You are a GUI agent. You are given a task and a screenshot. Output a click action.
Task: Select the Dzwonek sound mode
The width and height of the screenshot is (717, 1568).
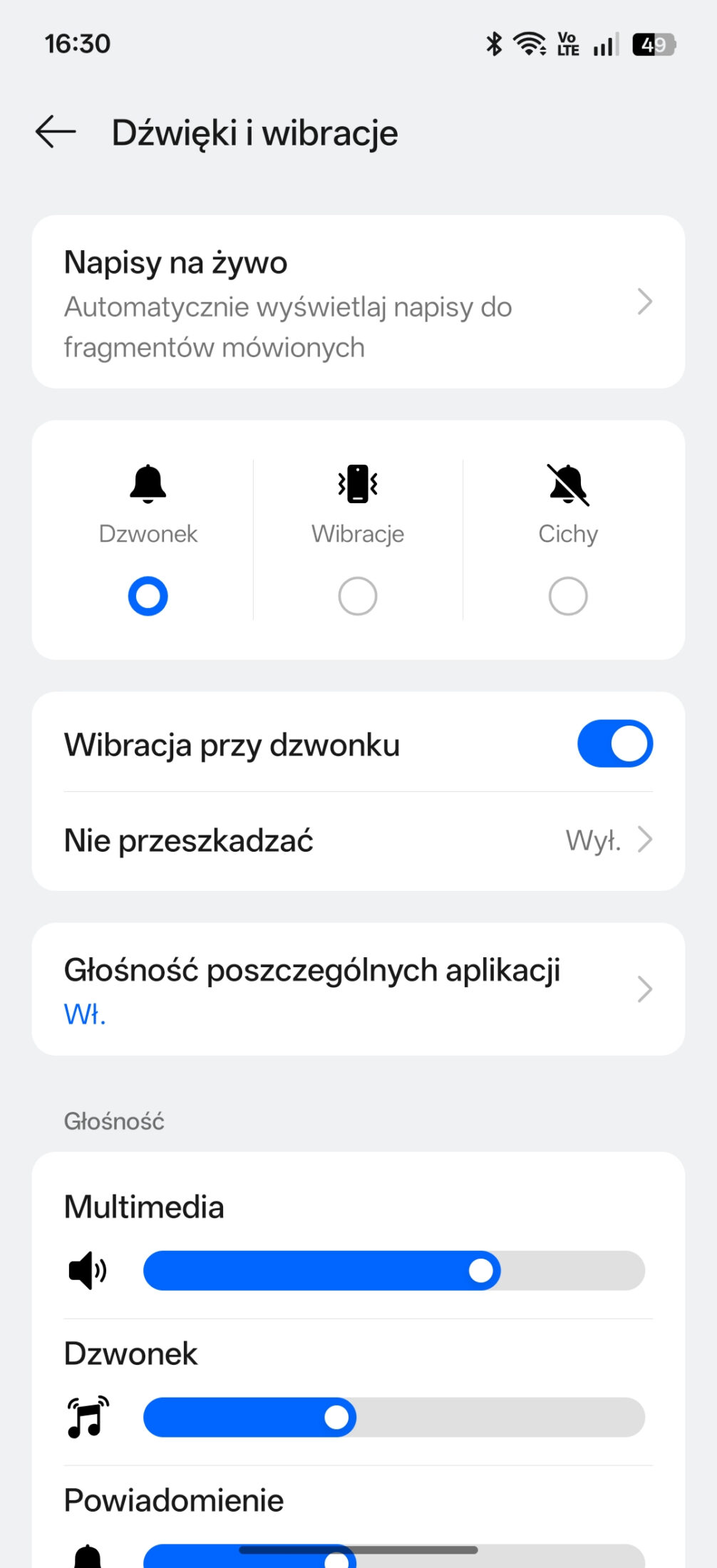coord(148,595)
